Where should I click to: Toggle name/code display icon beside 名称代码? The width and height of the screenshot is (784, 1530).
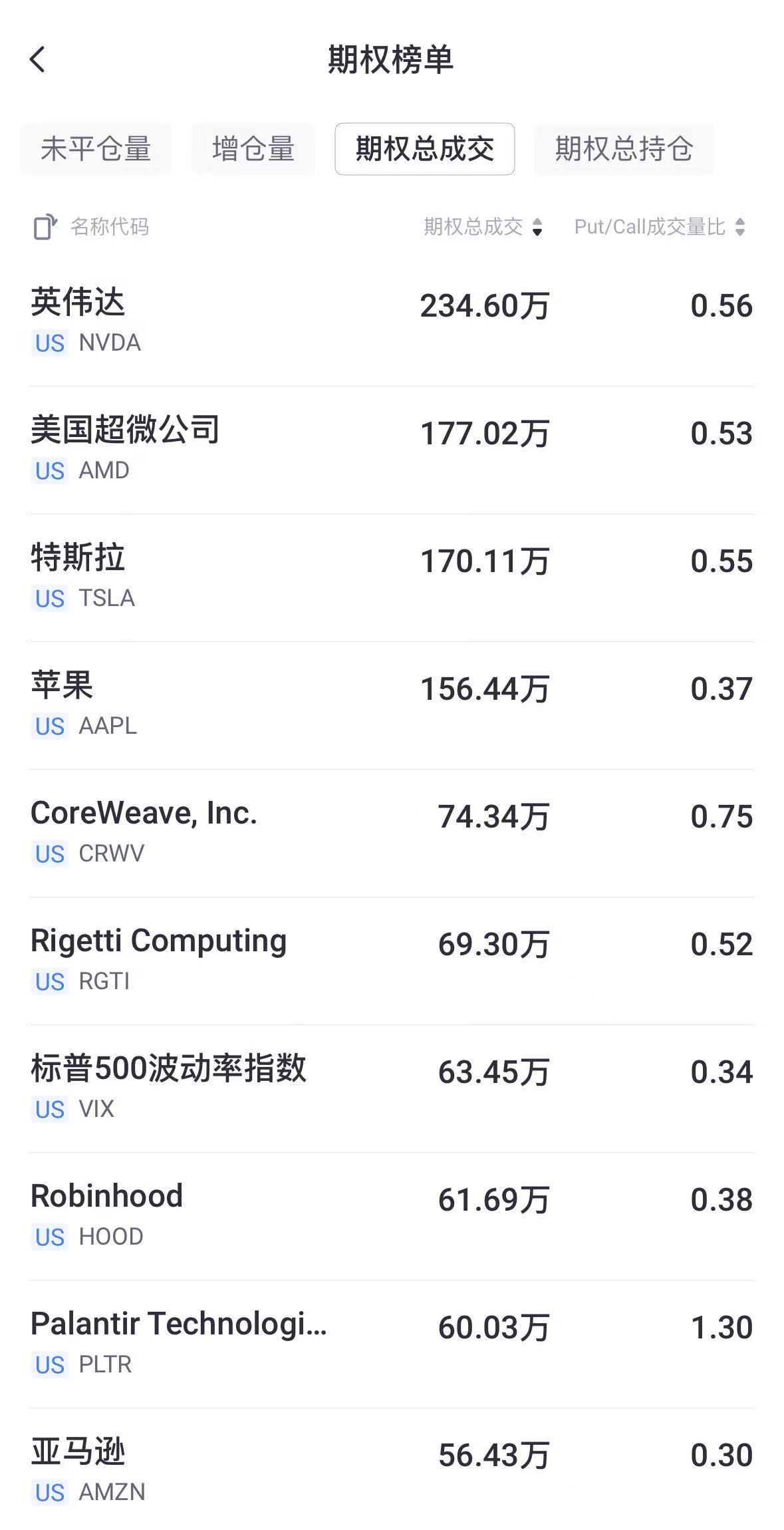tap(45, 228)
